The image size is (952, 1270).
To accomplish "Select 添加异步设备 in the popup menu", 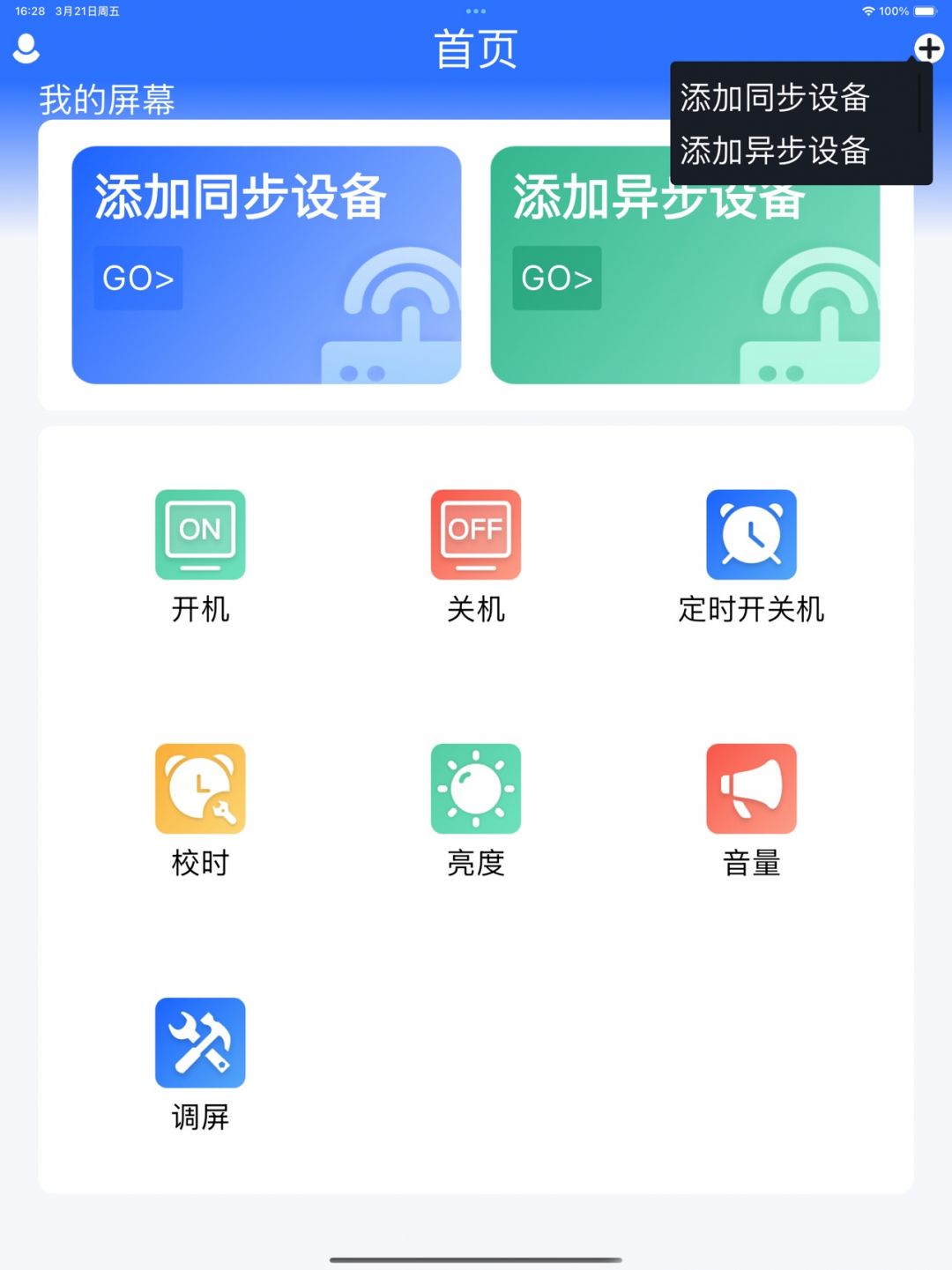I will click(775, 151).
